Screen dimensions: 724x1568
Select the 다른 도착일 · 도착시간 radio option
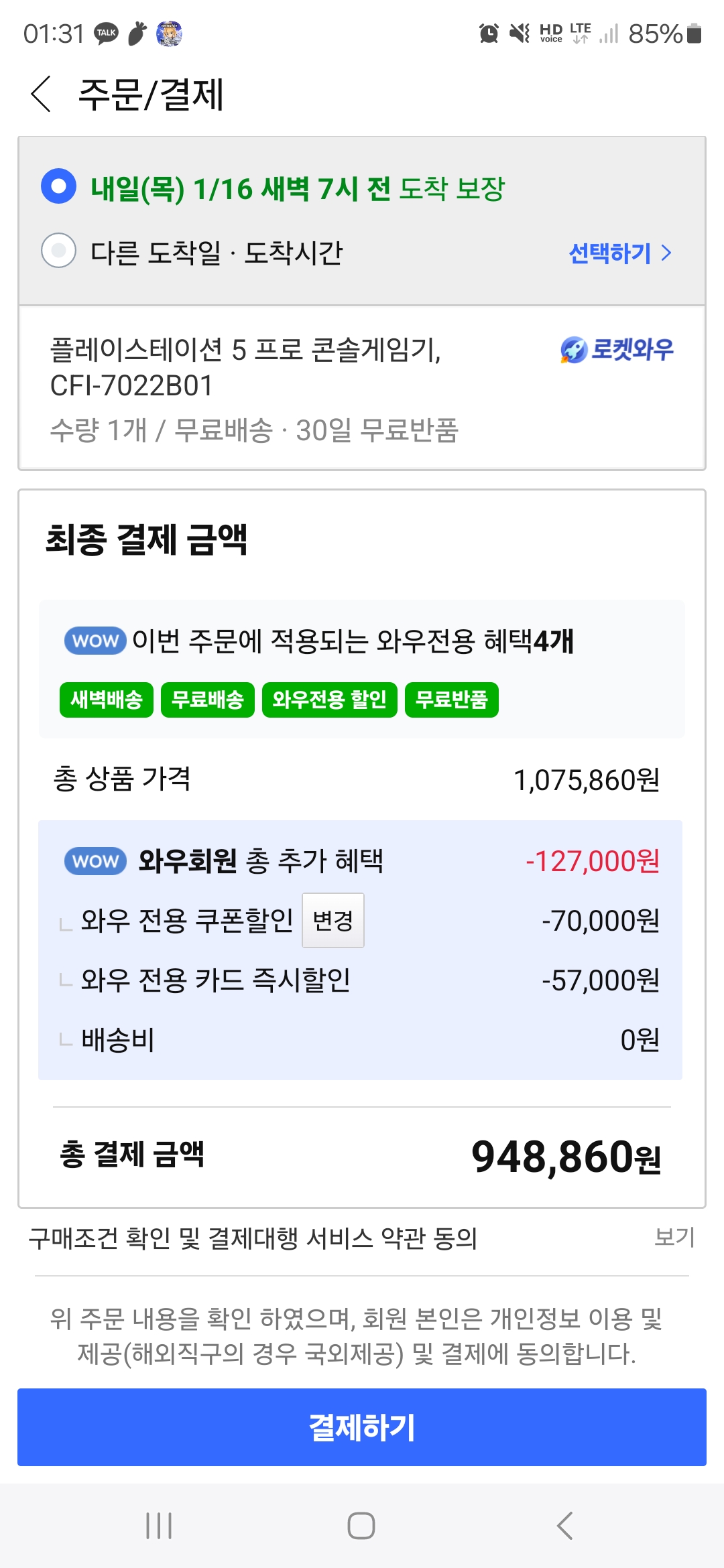click(59, 251)
